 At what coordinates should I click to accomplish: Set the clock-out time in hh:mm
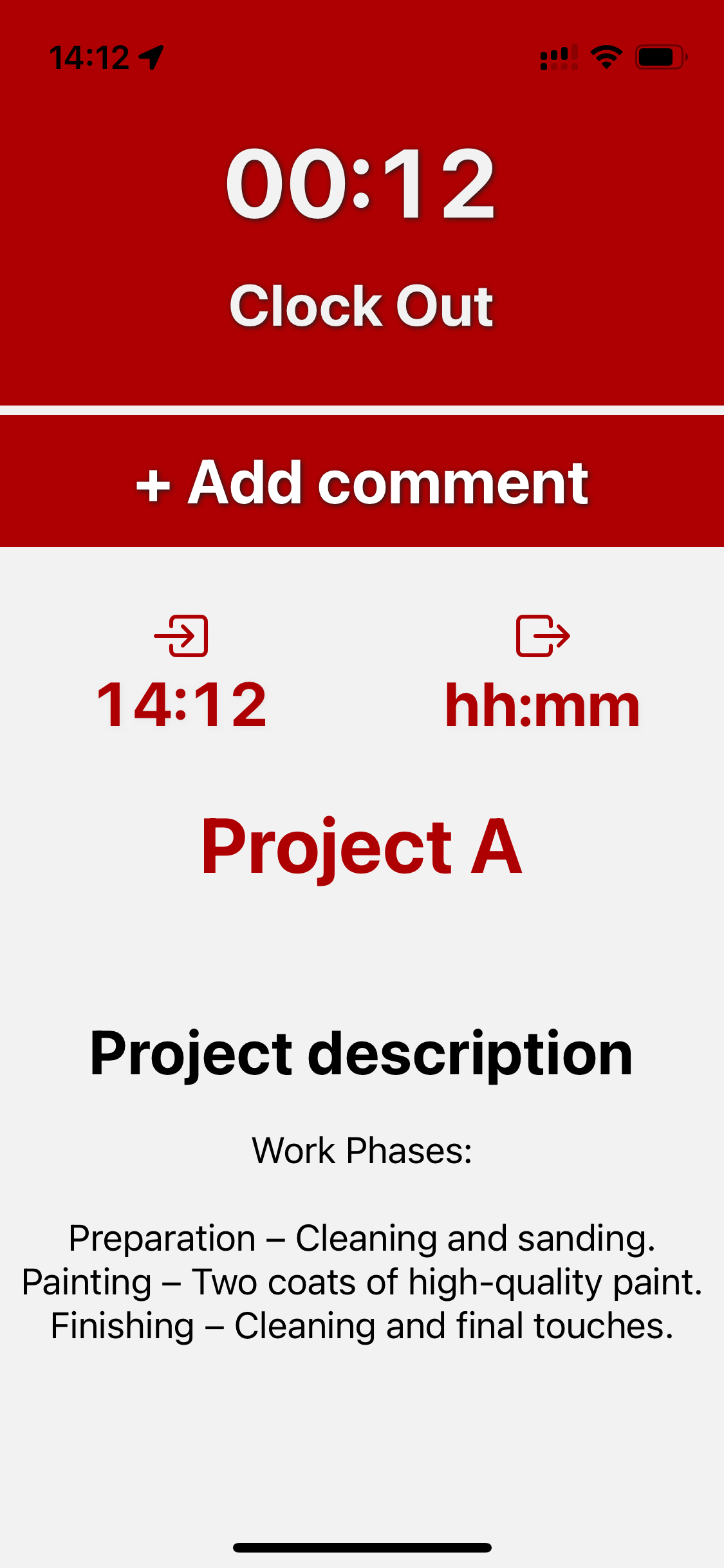pyautogui.click(x=543, y=706)
